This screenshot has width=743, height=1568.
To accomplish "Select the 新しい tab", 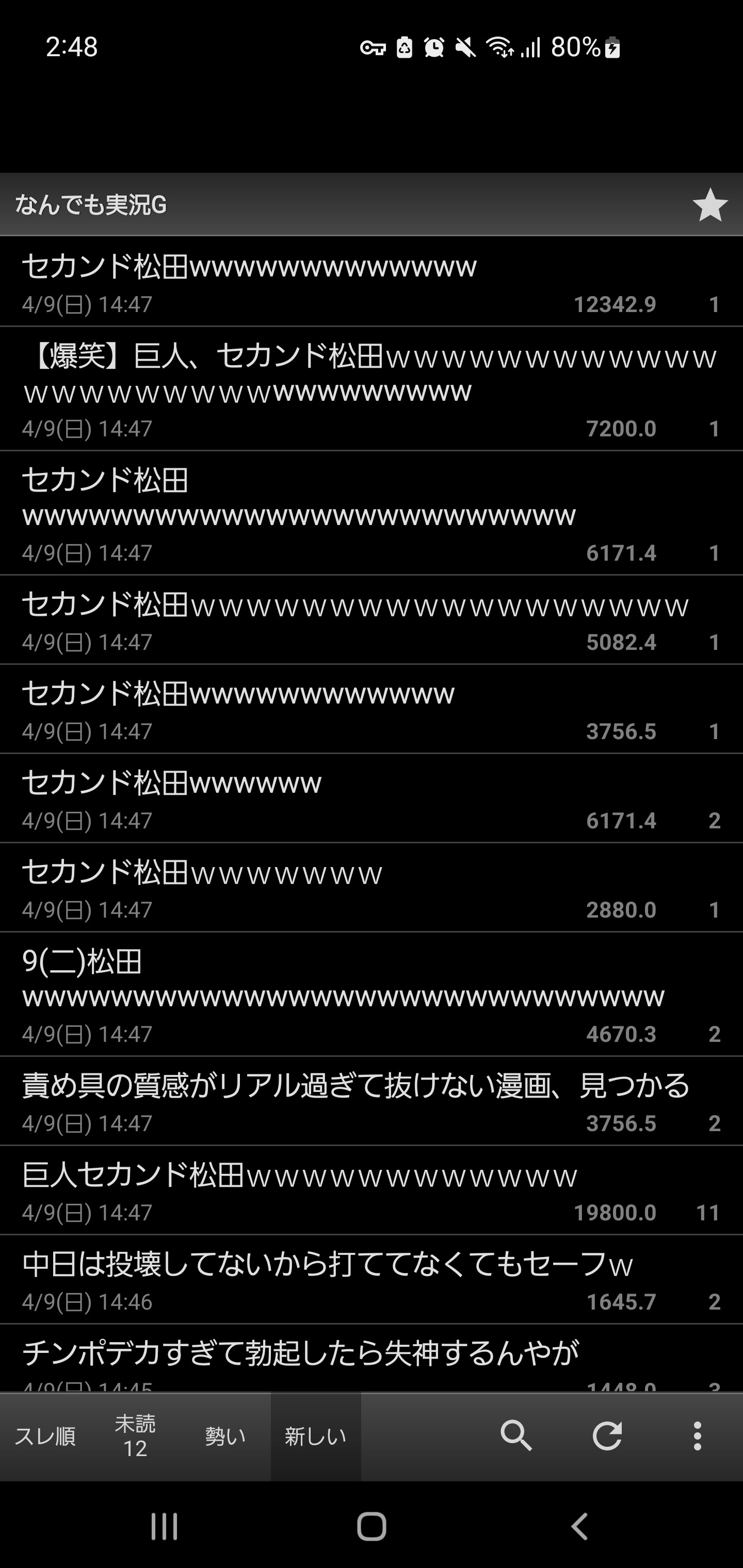I will point(315,1436).
